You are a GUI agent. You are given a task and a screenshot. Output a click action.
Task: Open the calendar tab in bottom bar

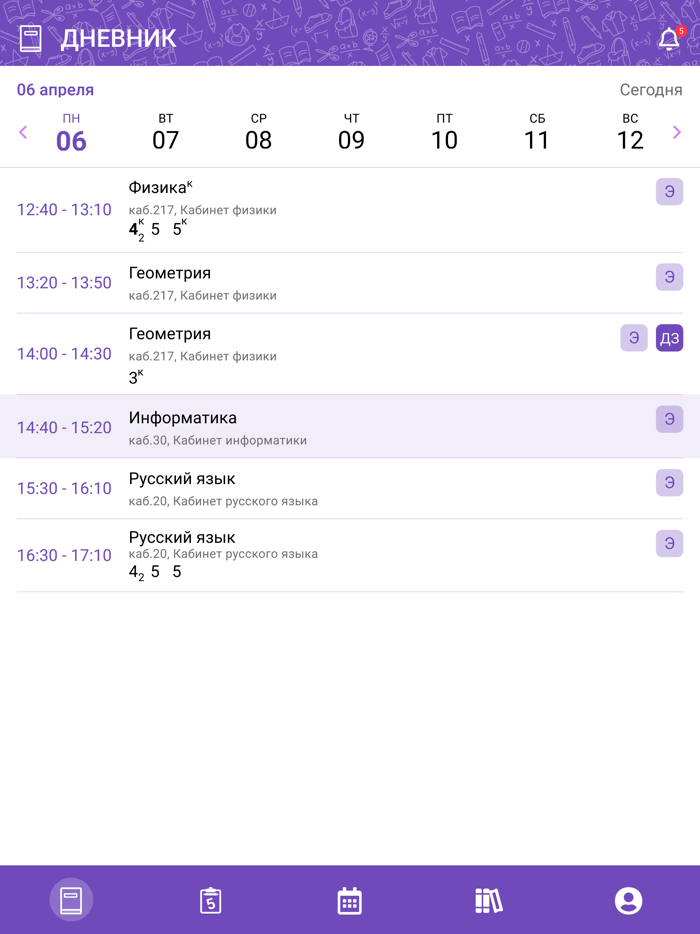(x=349, y=900)
